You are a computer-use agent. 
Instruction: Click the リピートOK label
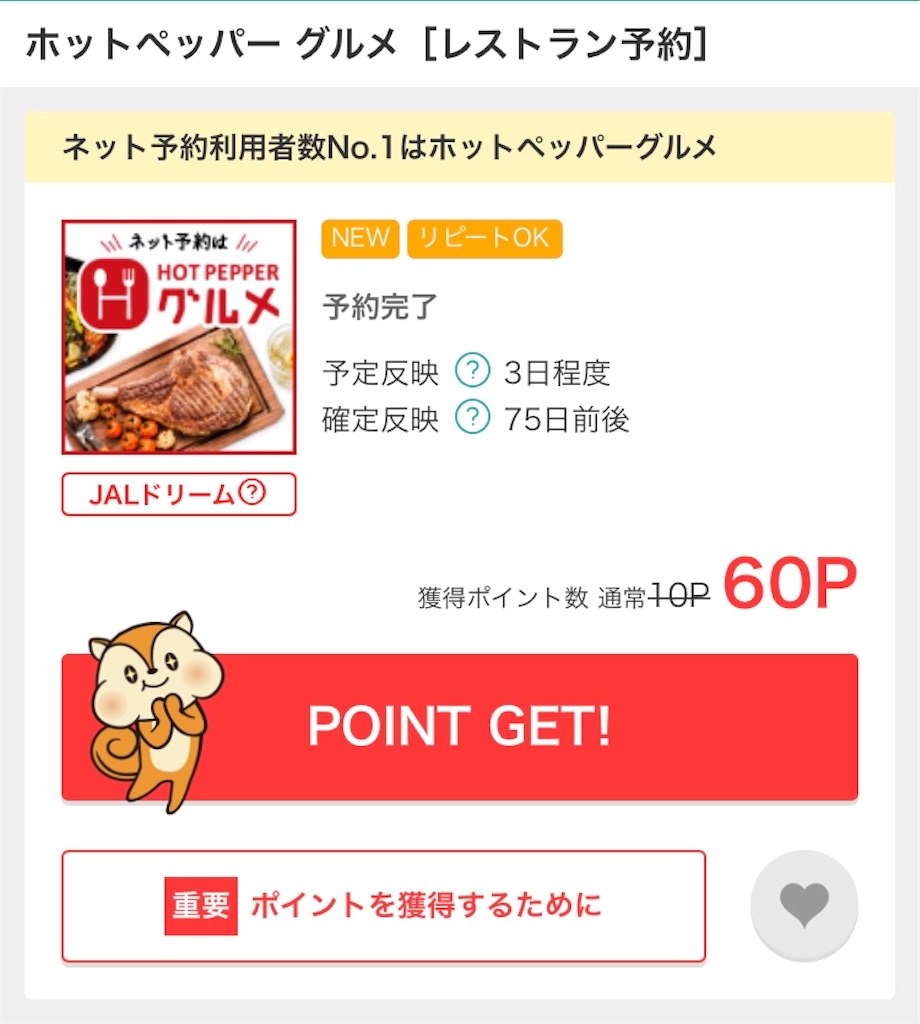[484, 238]
